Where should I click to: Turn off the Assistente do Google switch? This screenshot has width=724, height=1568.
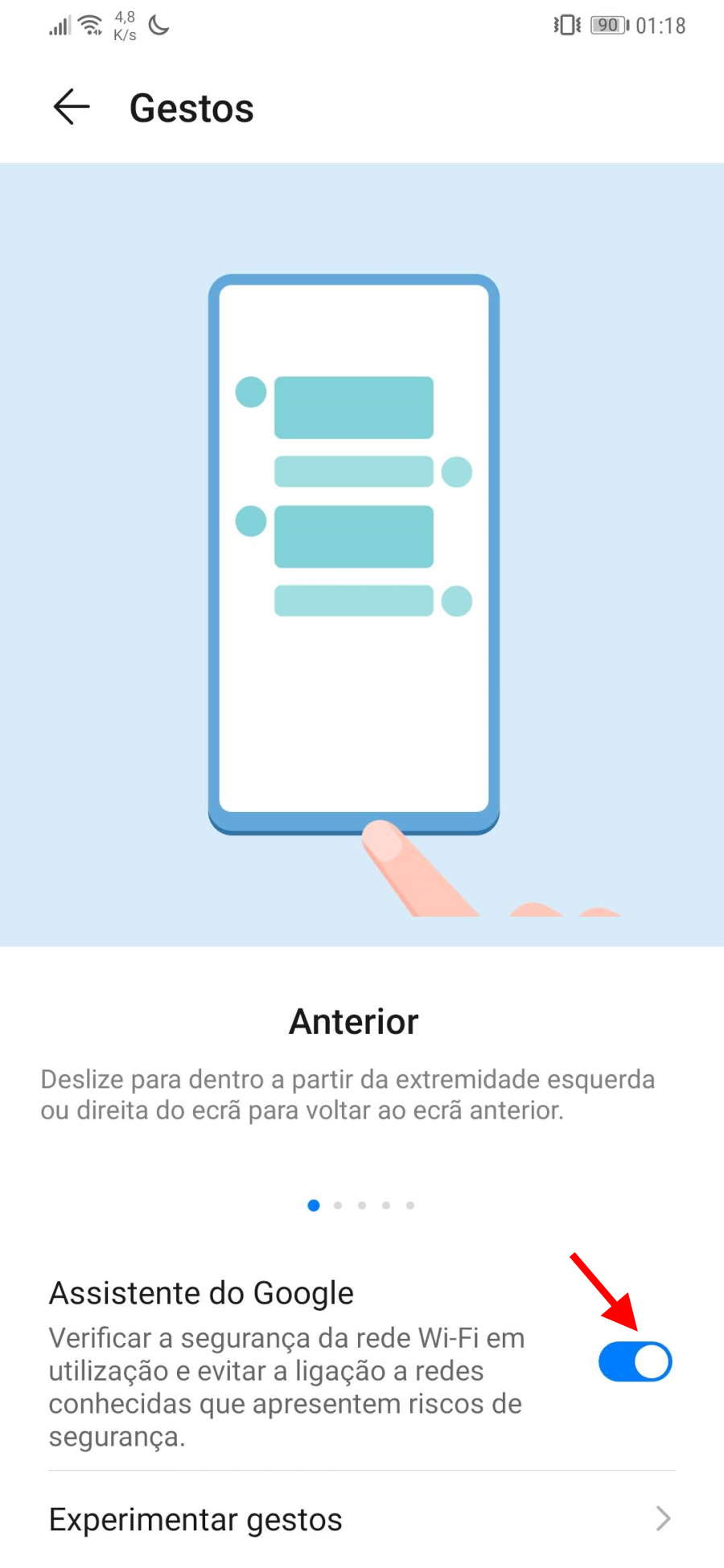coord(635,1361)
